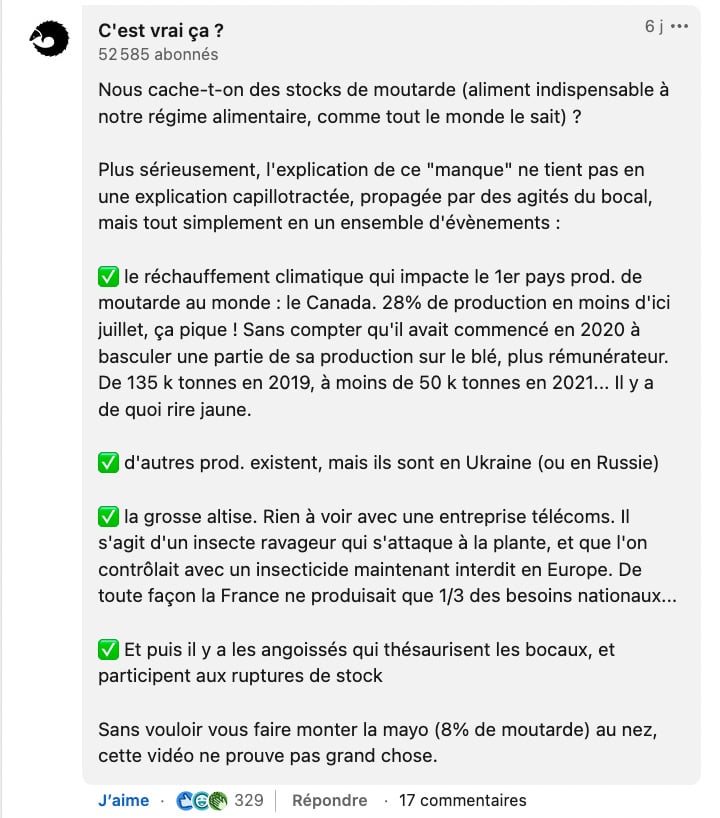View the 329 reactions list

point(219,800)
